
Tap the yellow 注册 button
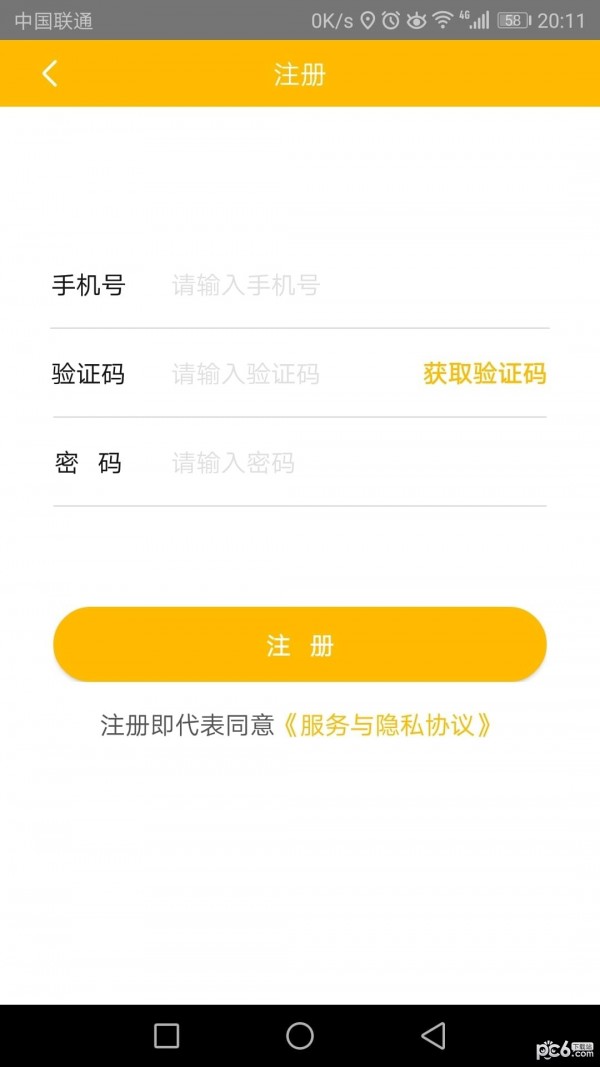(x=300, y=645)
